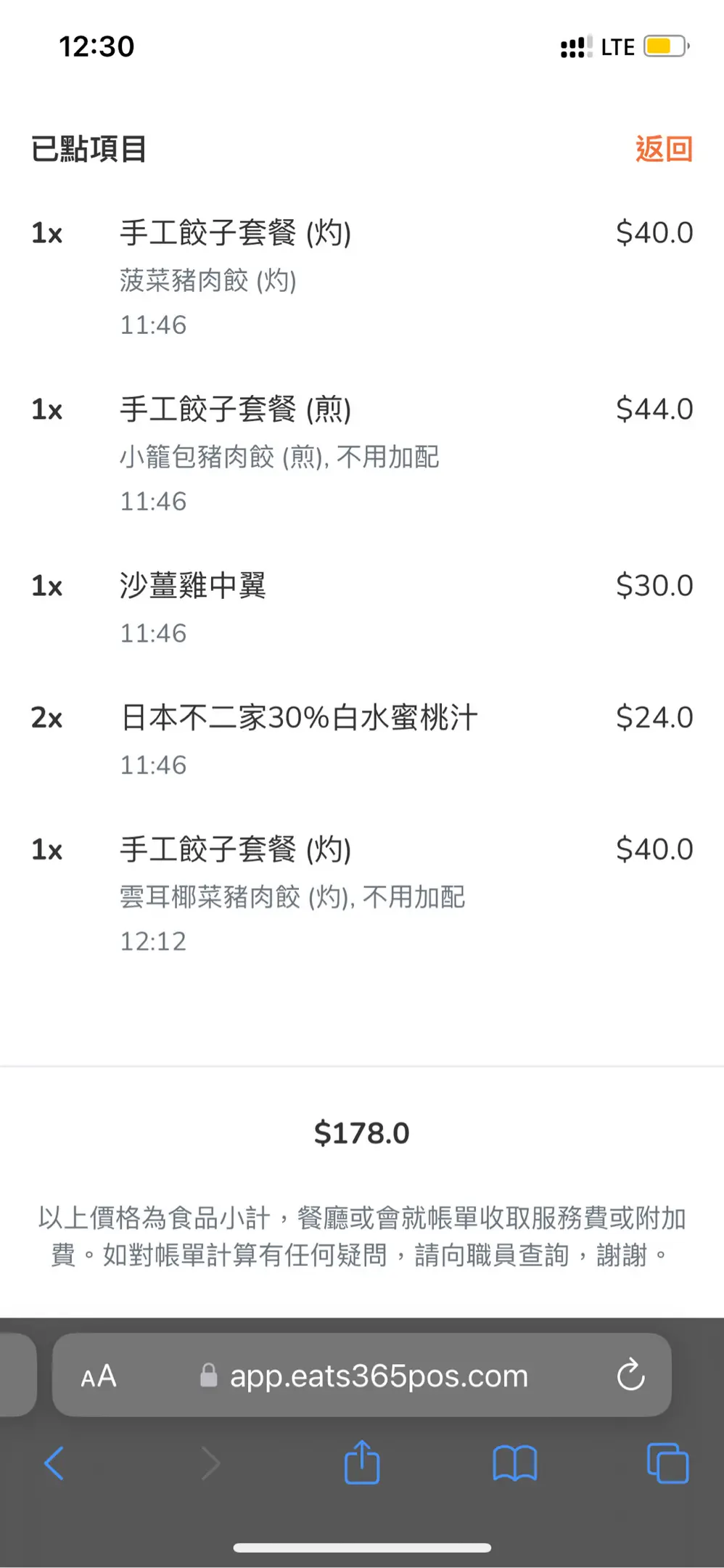Show all open tabs
Screen dimensions: 724x1568
pyautogui.click(x=667, y=1463)
